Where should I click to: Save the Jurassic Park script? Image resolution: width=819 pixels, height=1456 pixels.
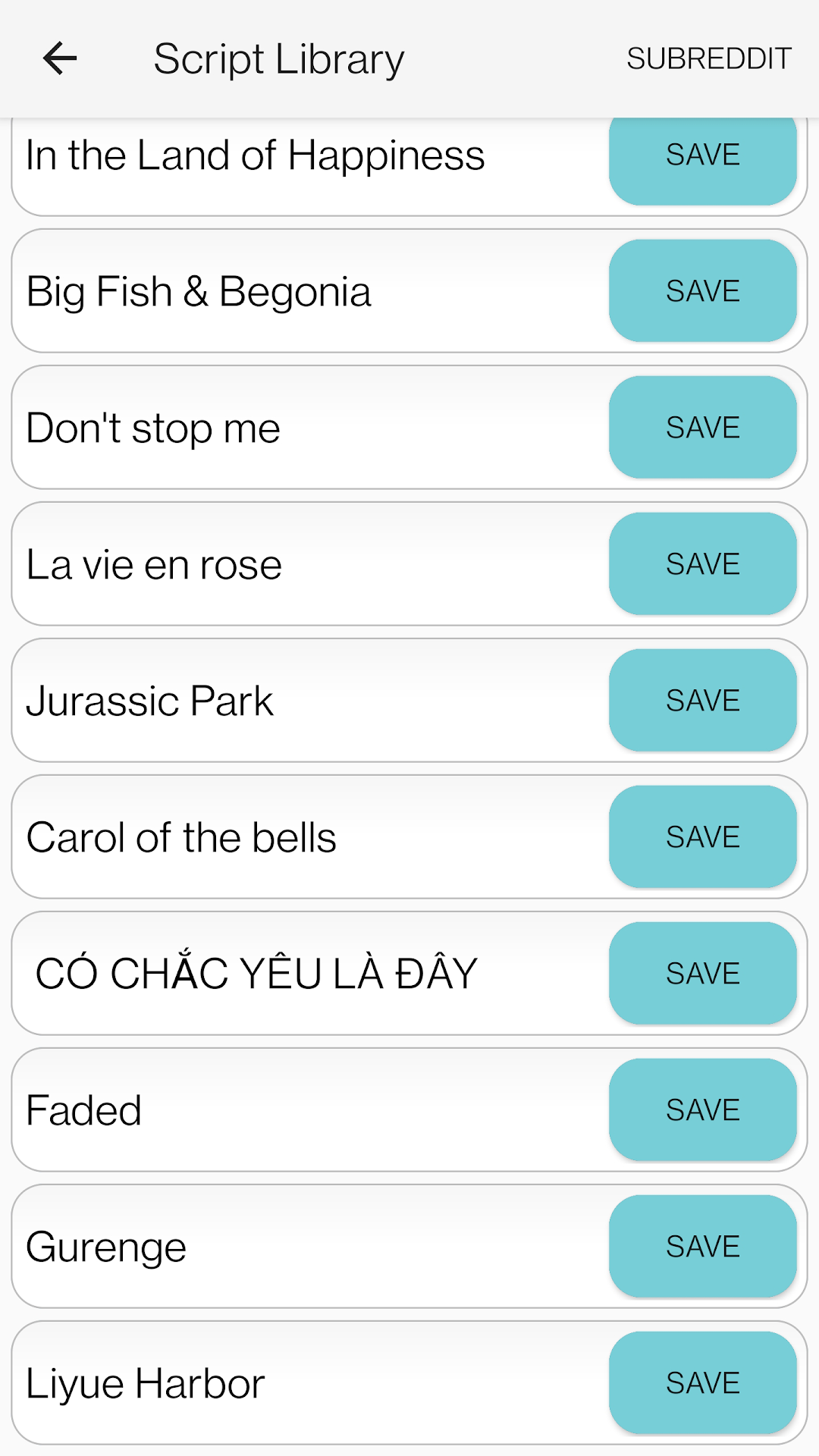[703, 701]
